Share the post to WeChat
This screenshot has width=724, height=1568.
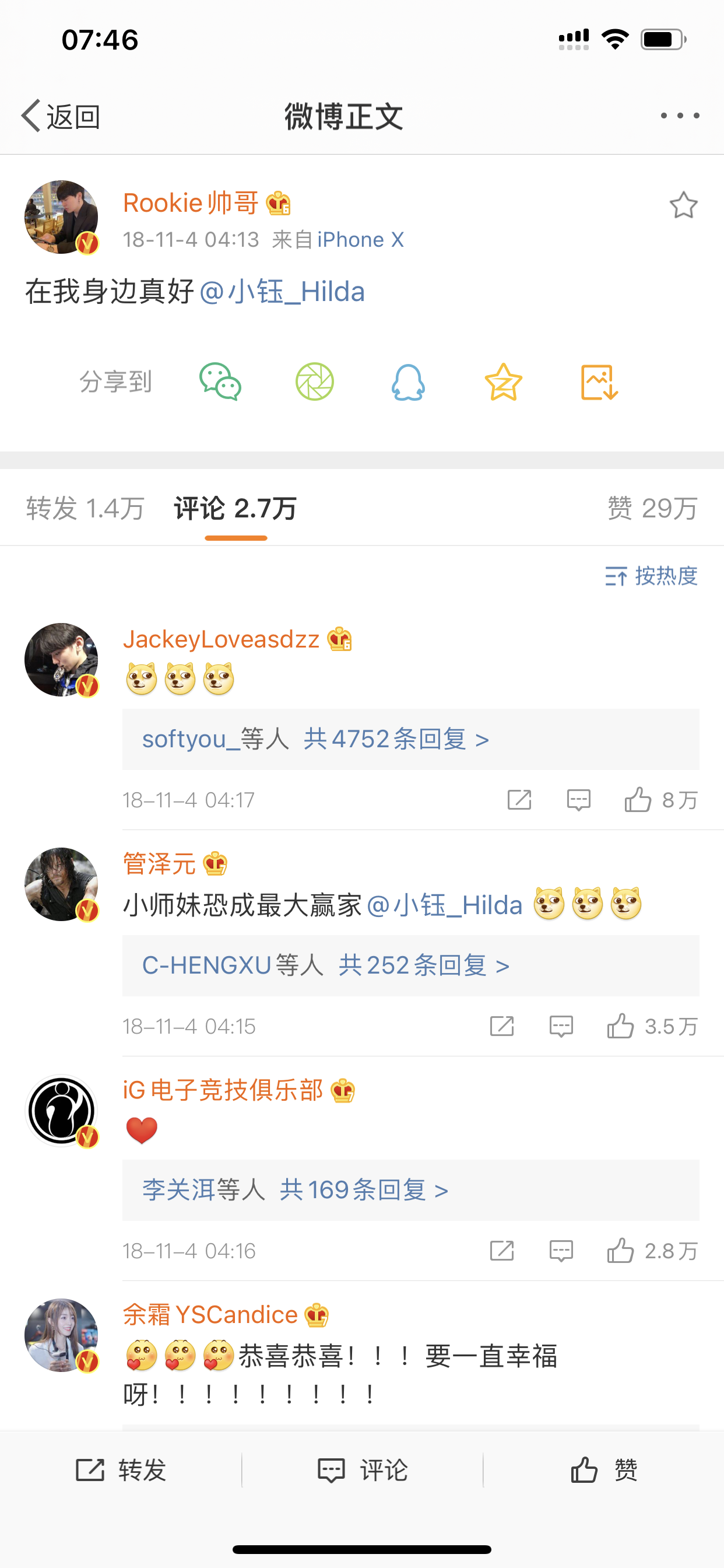pyautogui.click(x=220, y=382)
